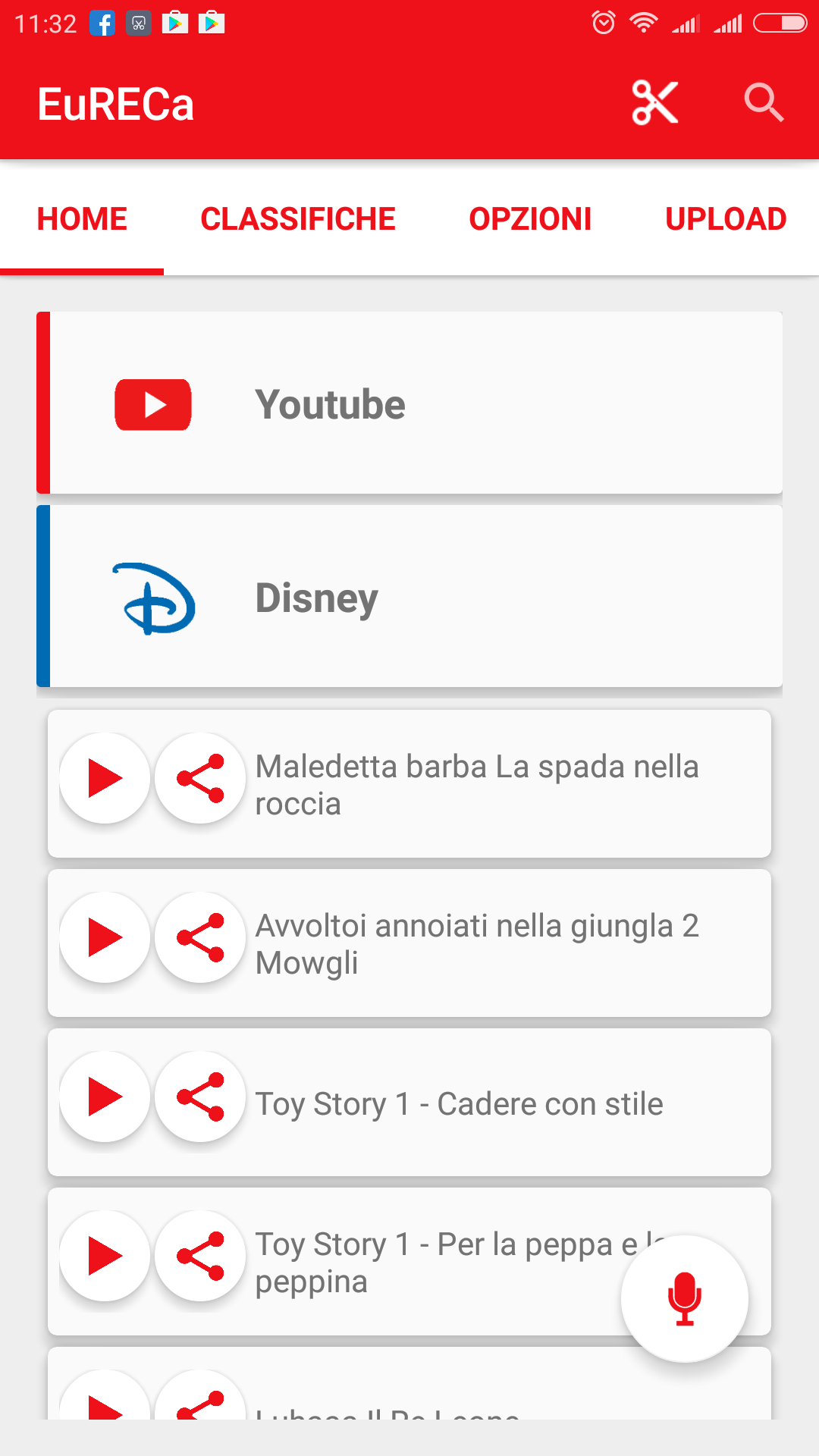Select the Home tab
The height and width of the screenshot is (1456, 819).
pyautogui.click(x=82, y=219)
